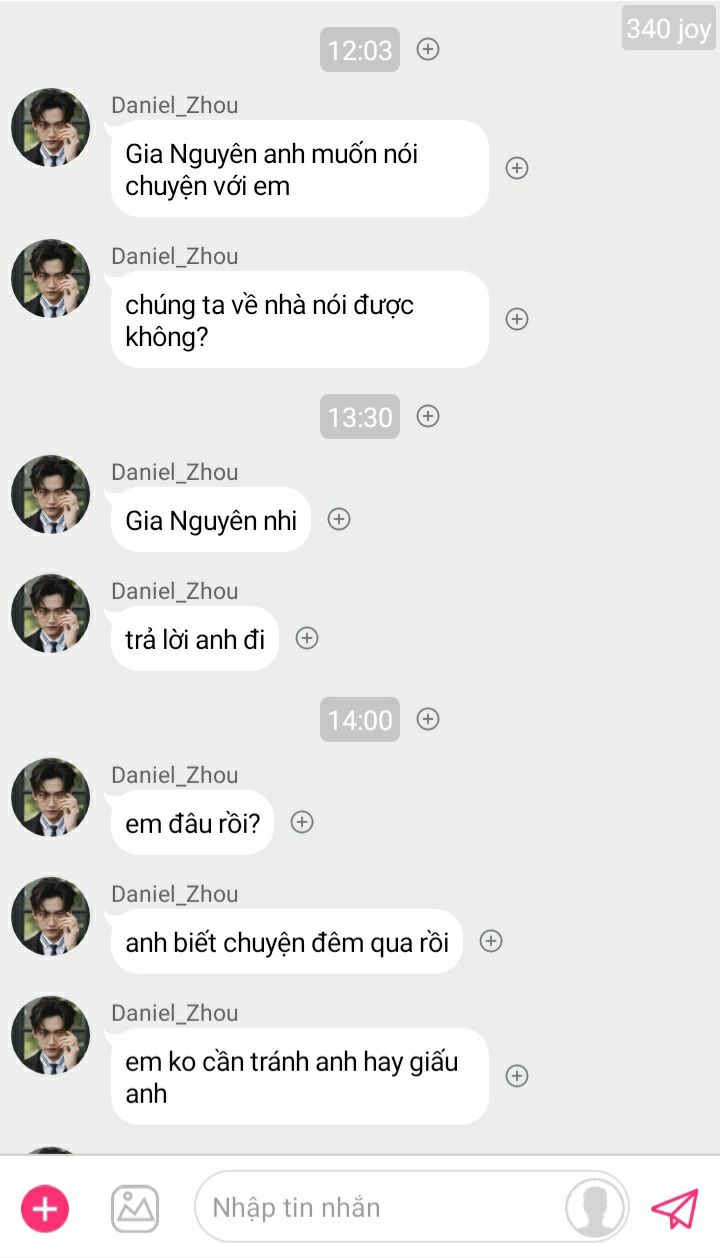Image resolution: width=720 pixels, height=1258 pixels.
Task: Tap the plus next to the 14:00 timestamp
Action: click(x=428, y=719)
